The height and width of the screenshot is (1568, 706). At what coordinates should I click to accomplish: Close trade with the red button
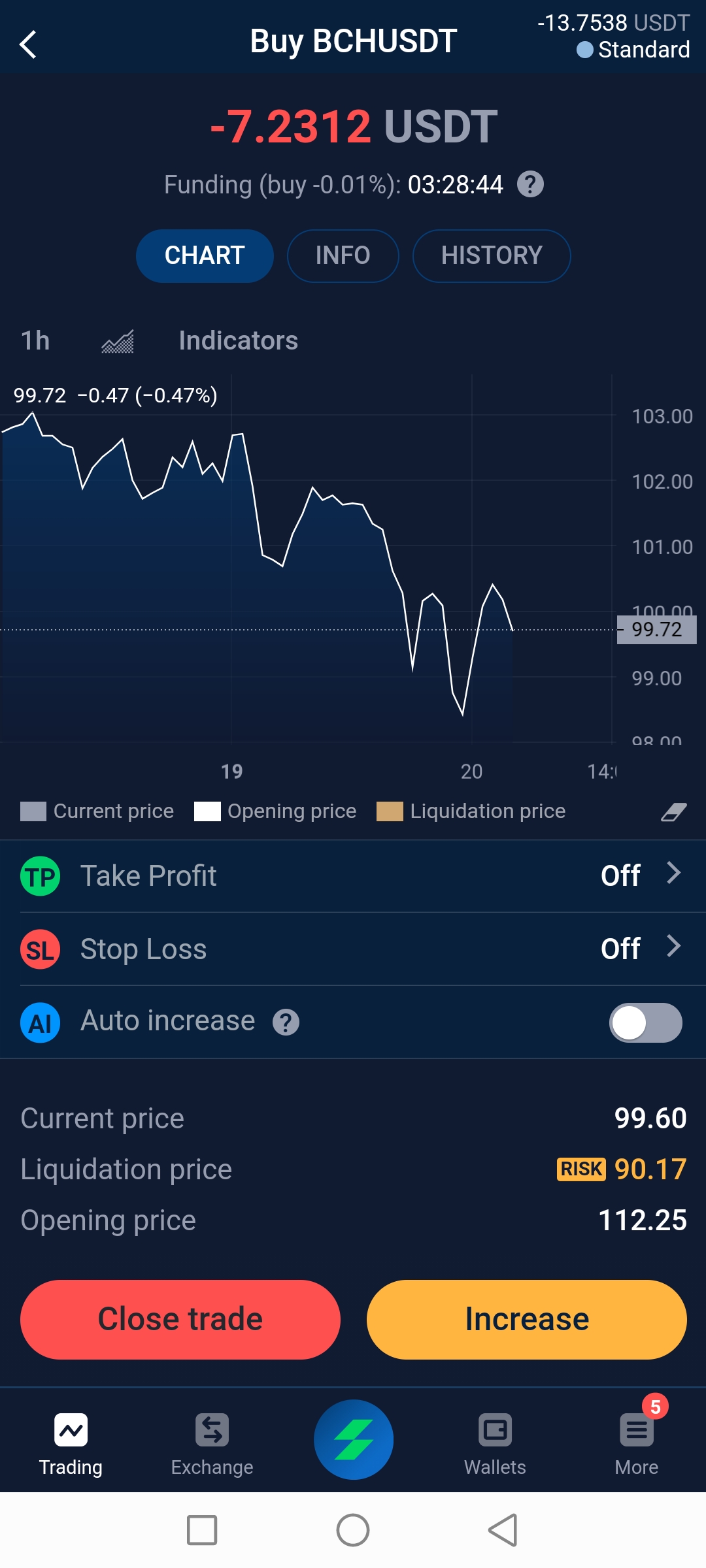tap(180, 1319)
